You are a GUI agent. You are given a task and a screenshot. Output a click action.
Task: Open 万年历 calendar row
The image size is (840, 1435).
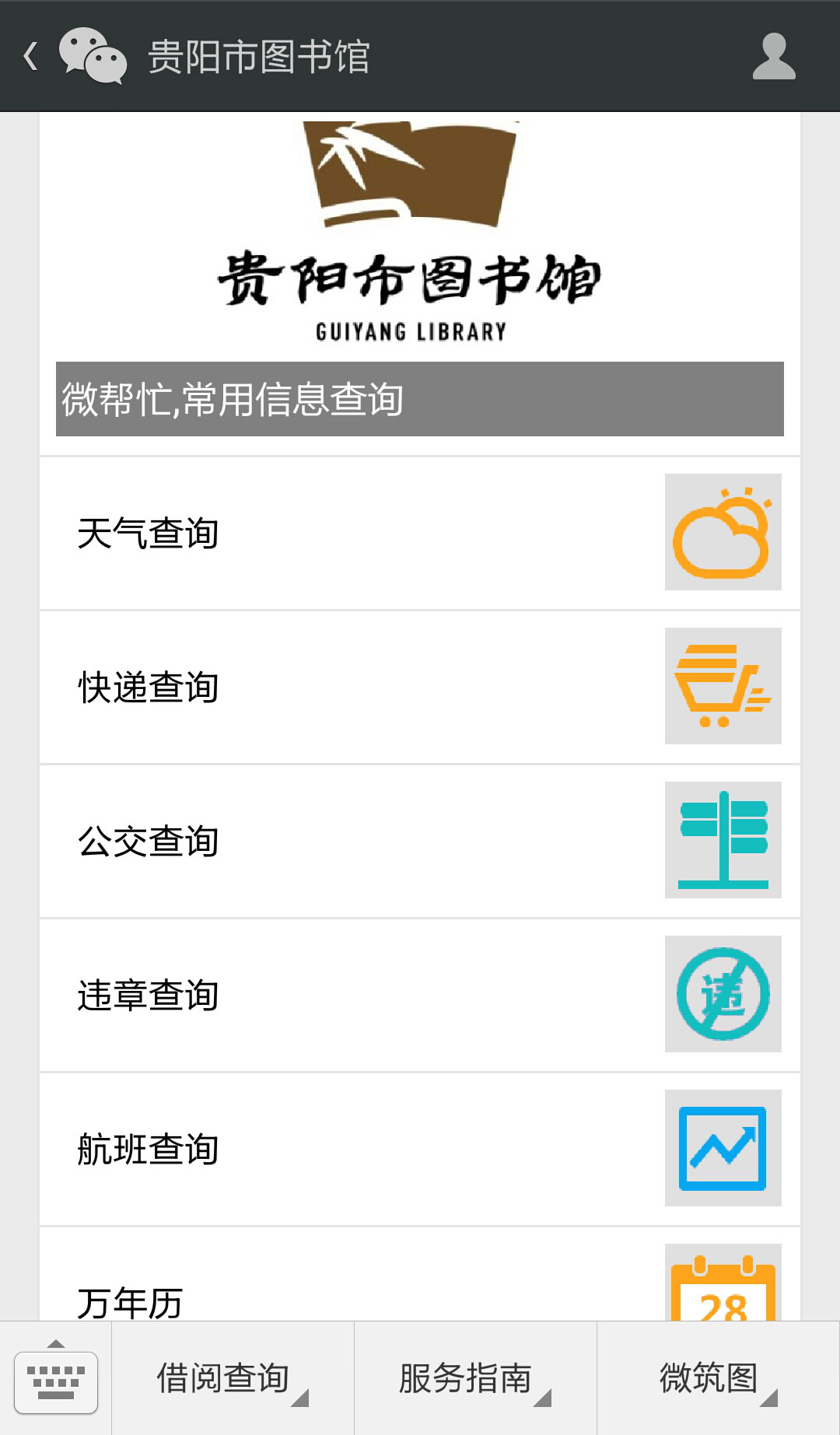click(x=420, y=1274)
